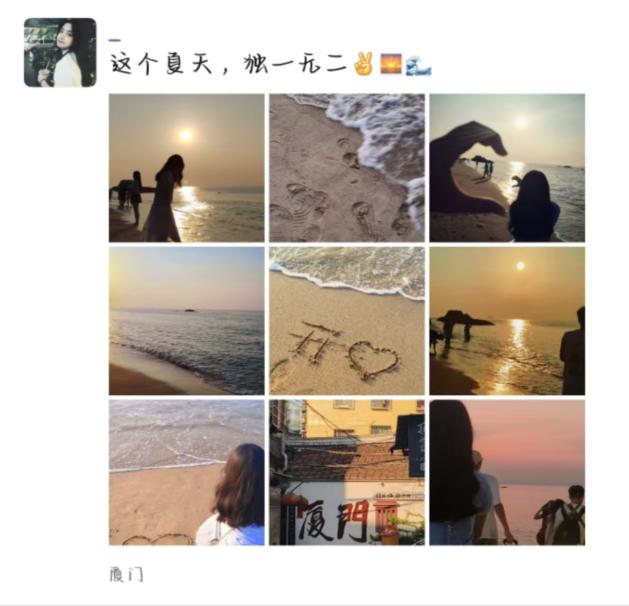Image resolution: width=629 pixels, height=606 pixels.
Task: View the golden sunset reflection photo
Action: tap(507, 321)
